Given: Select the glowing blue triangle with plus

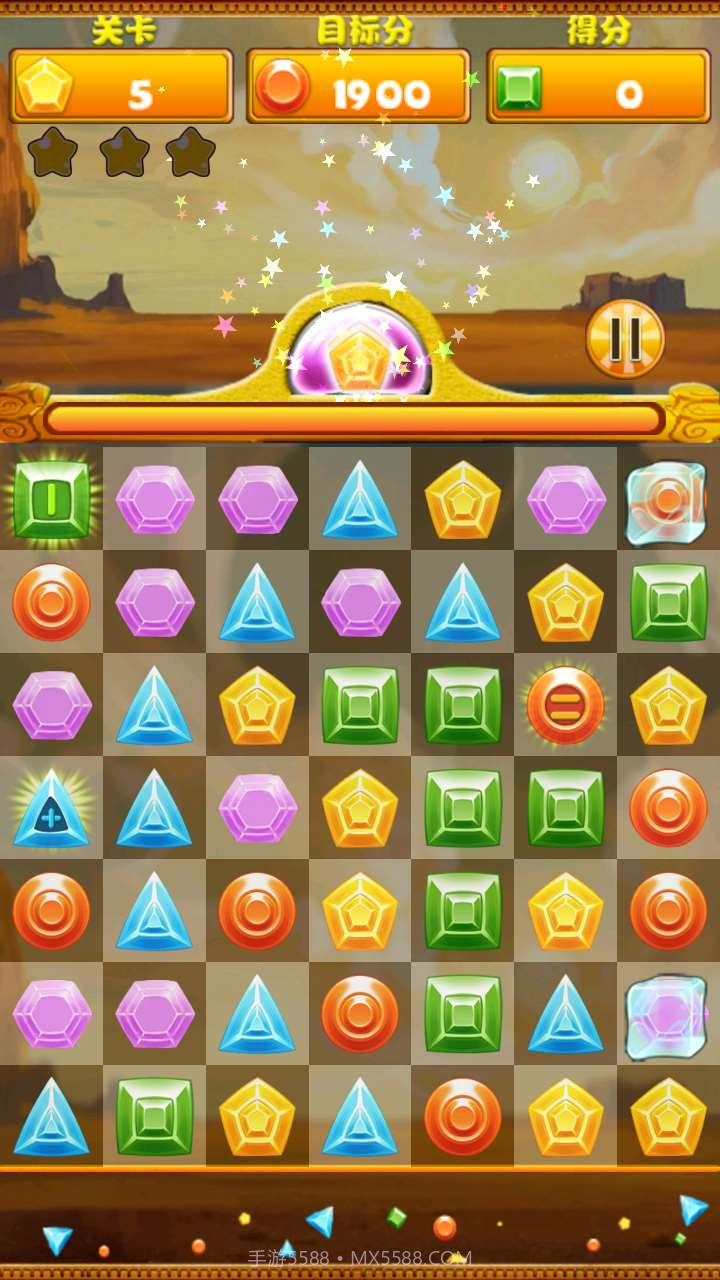Looking at the screenshot, I should pyautogui.click(x=51, y=808).
